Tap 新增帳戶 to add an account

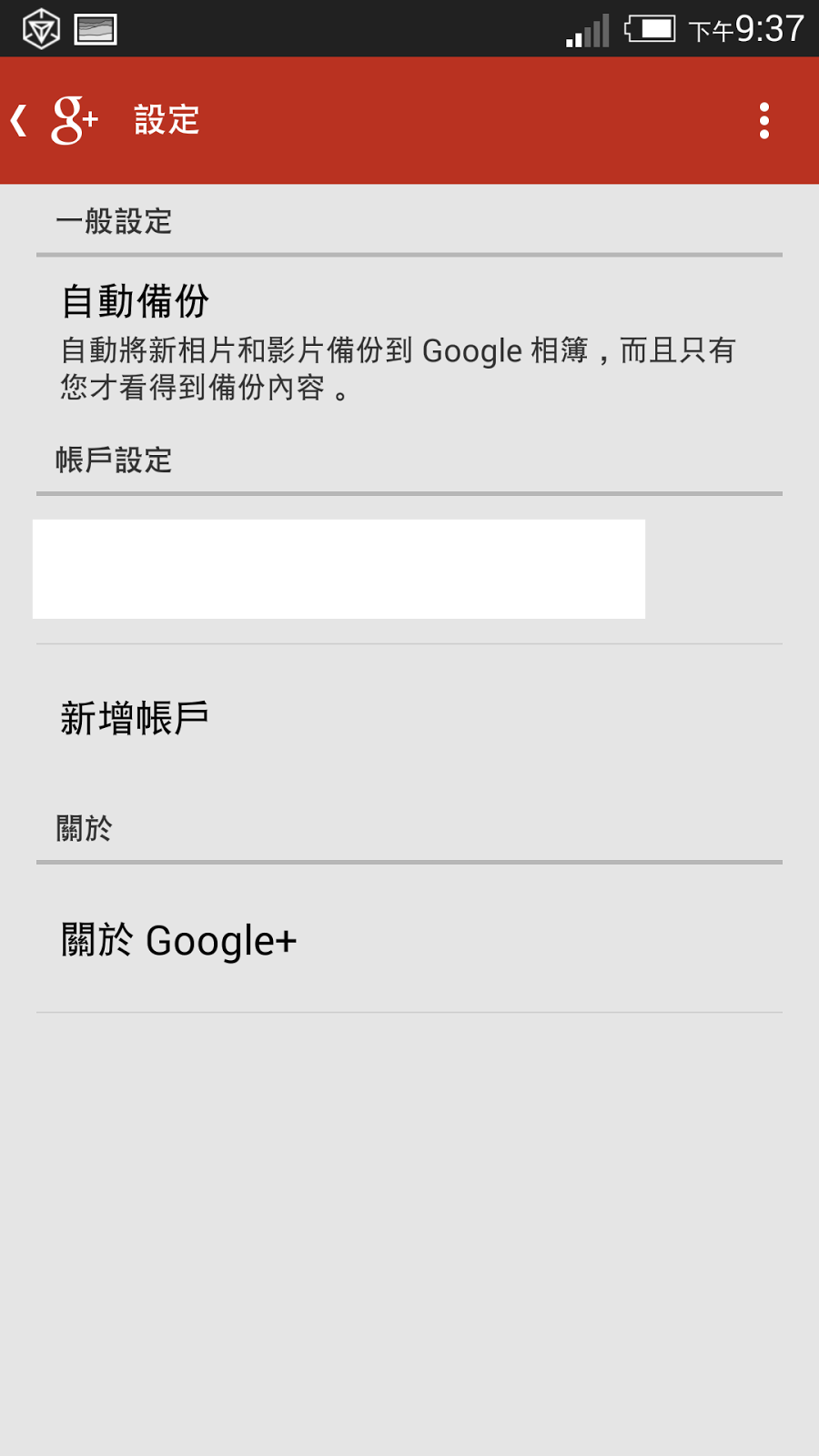pyautogui.click(x=409, y=718)
